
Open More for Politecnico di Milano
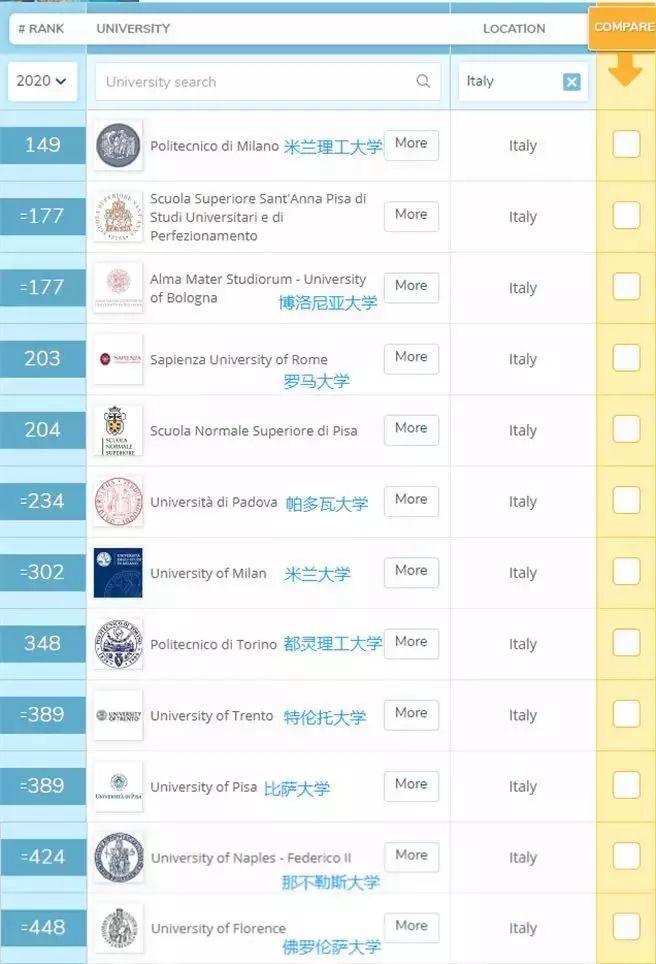point(411,144)
